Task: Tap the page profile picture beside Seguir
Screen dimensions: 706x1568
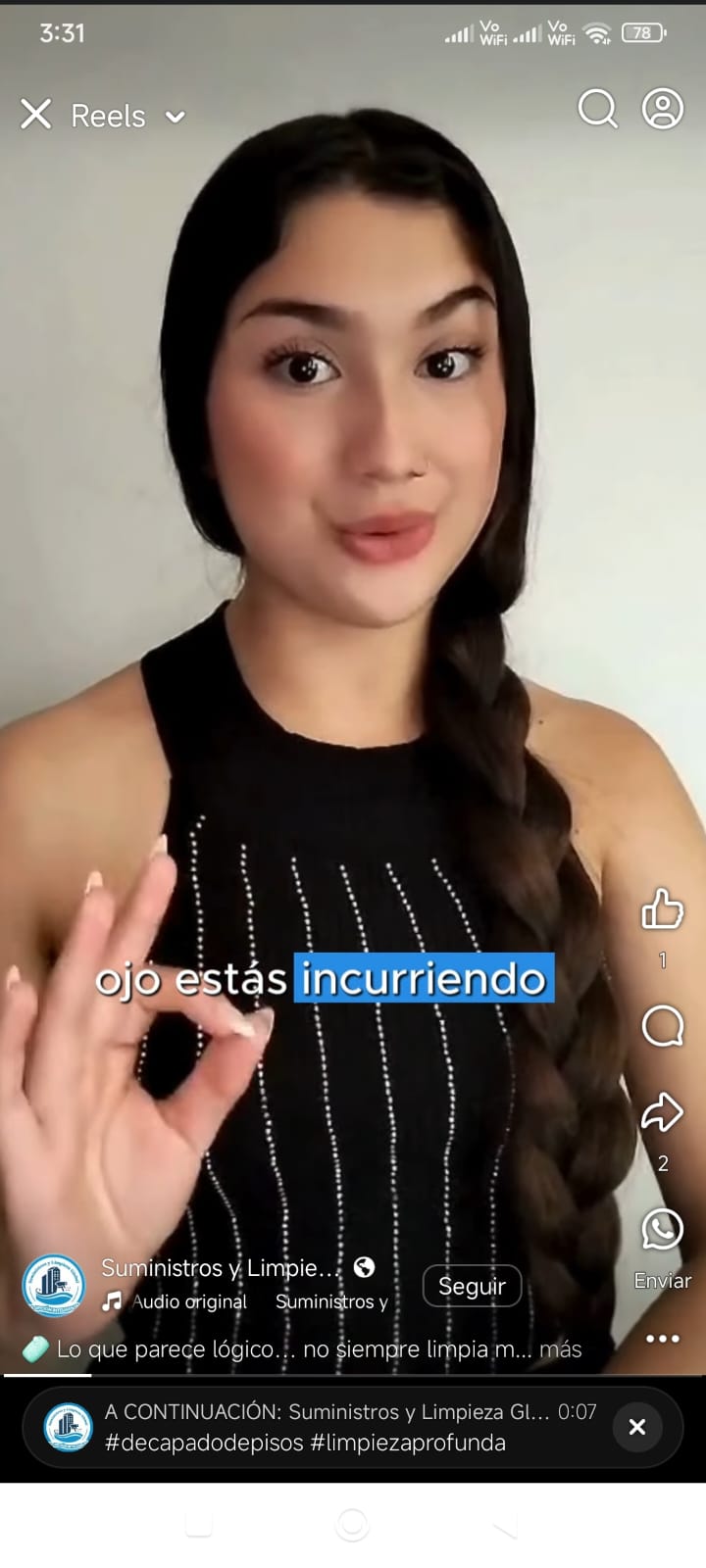Action: click(54, 1285)
